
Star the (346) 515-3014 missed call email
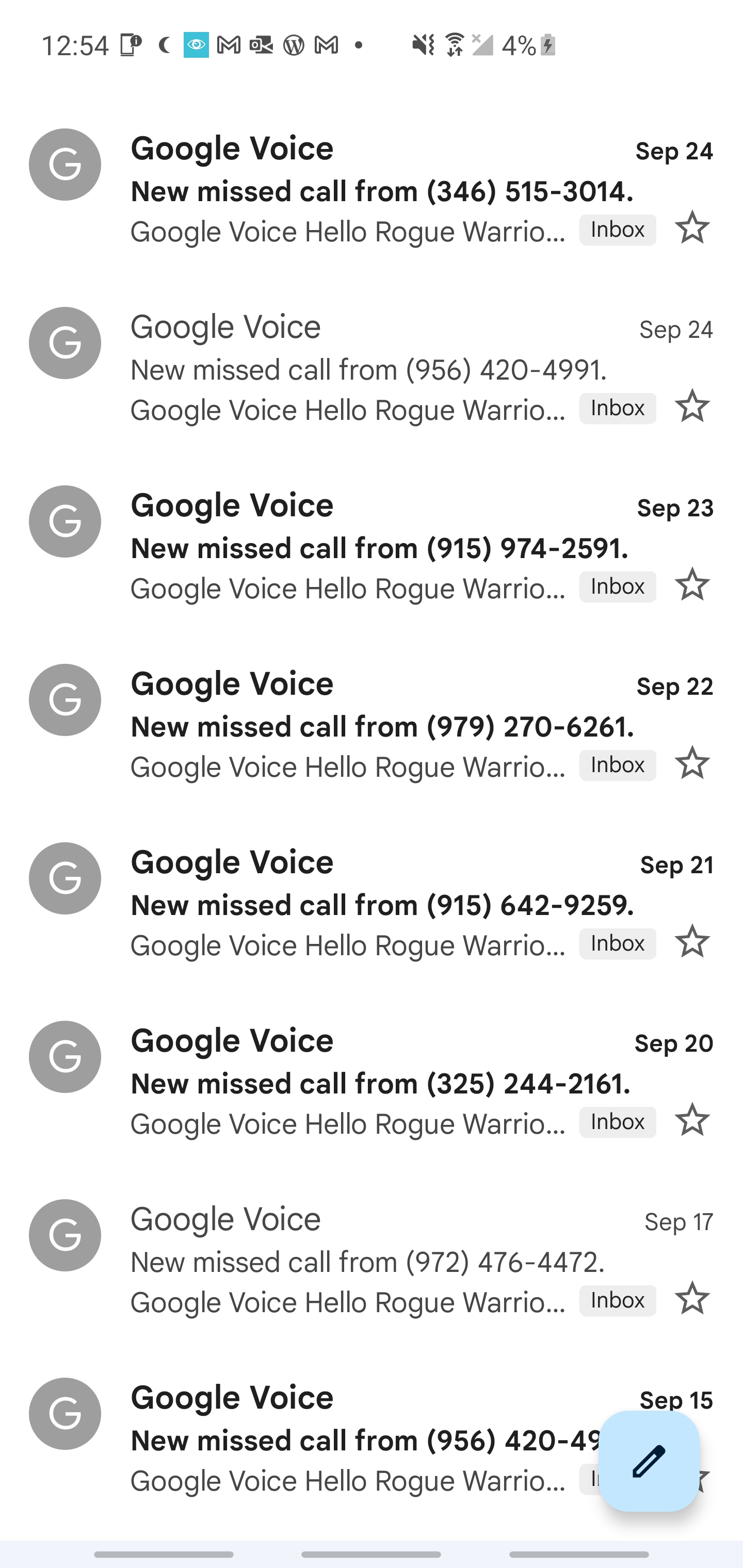[x=692, y=228]
